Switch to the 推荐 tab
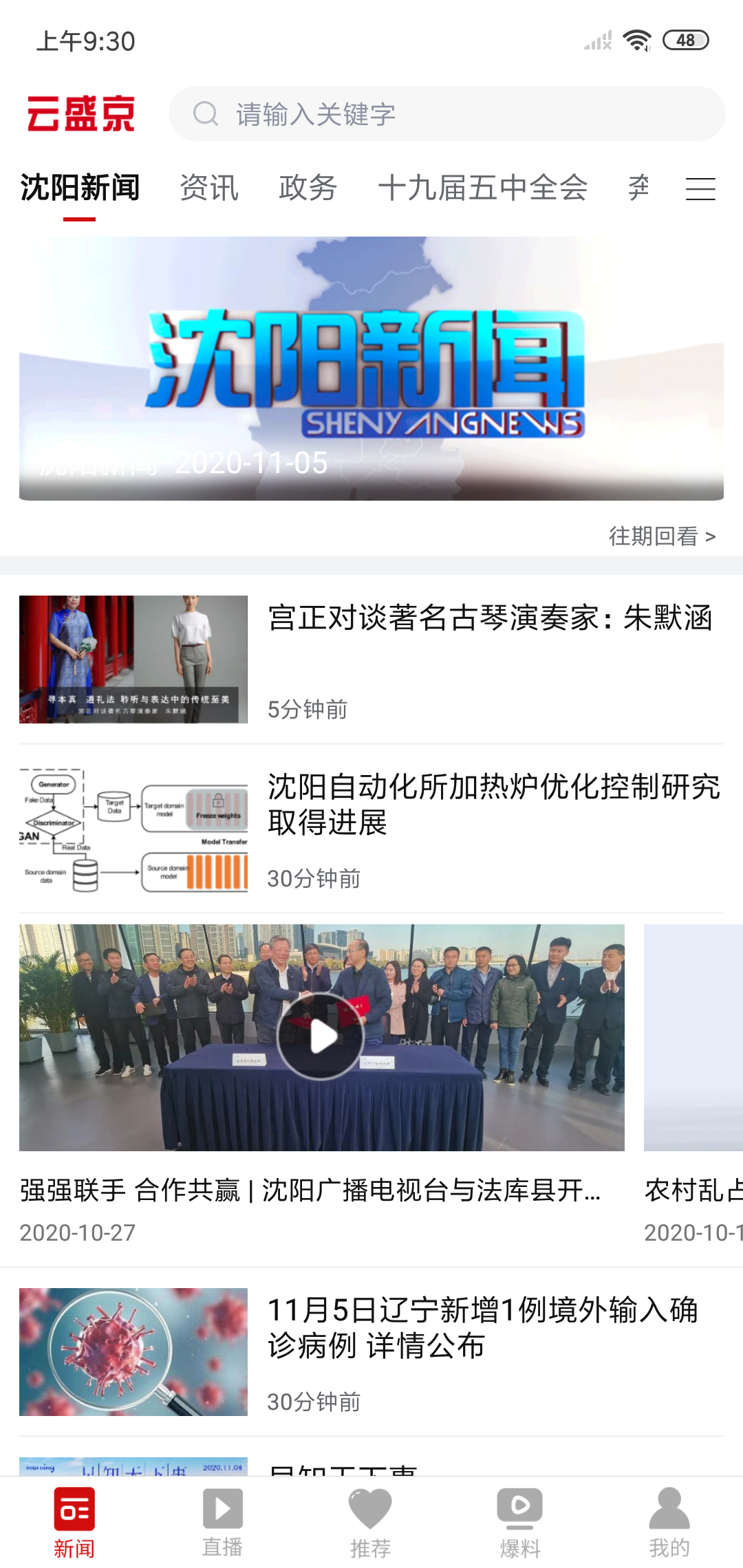 click(370, 1522)
